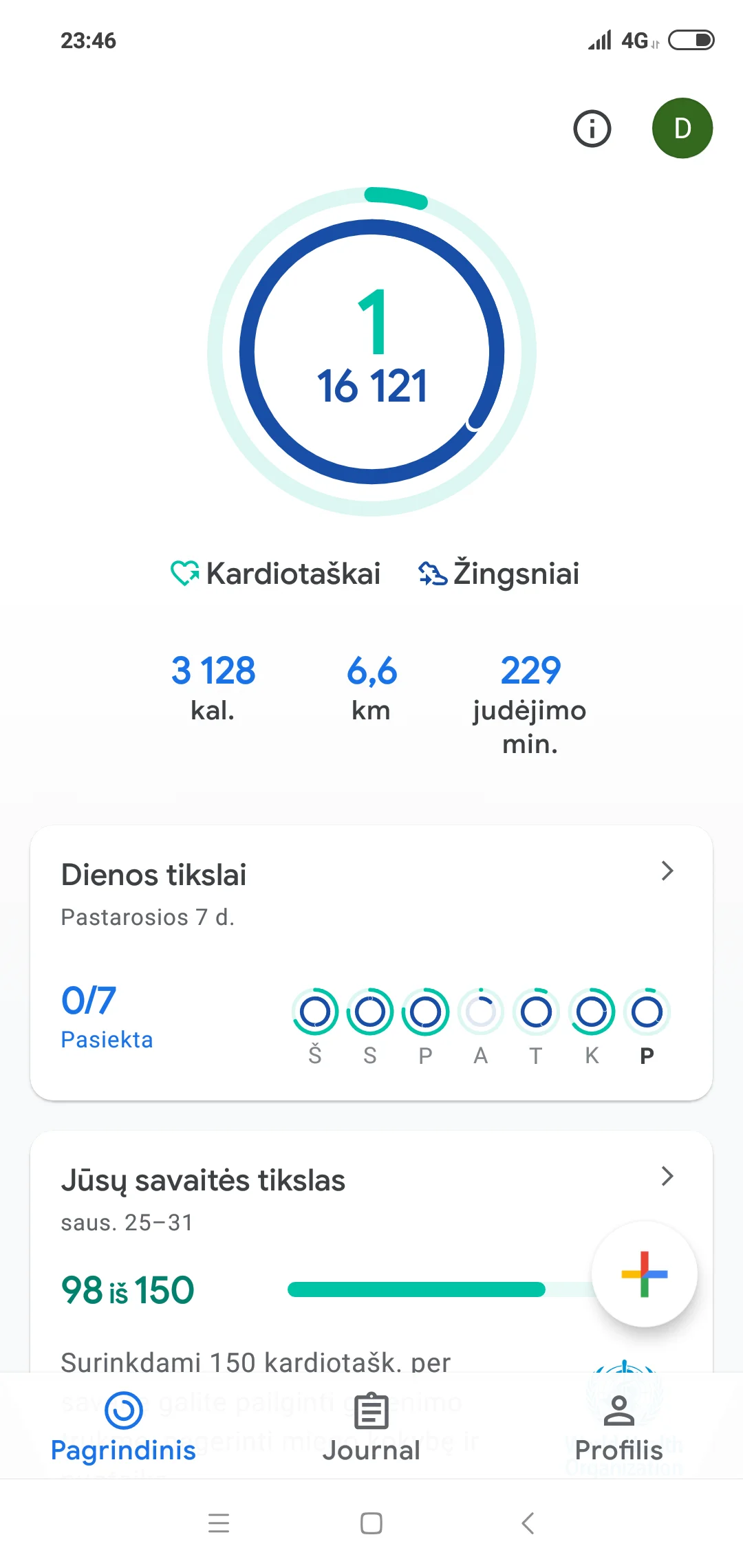Open recent apps from the navigation bar

(219, 1523)
